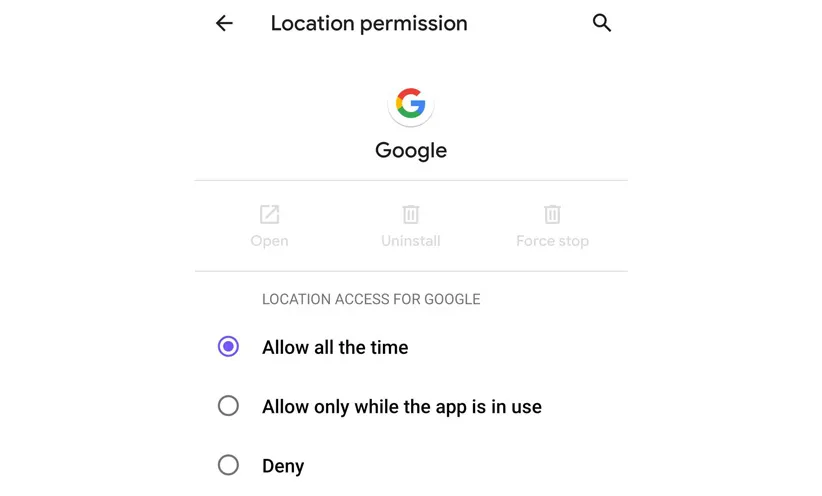Image resolution: width=822 pixels, height=496 pixels.
Task: Choose Allow only while the app is in use
Action: coord(229,406)
